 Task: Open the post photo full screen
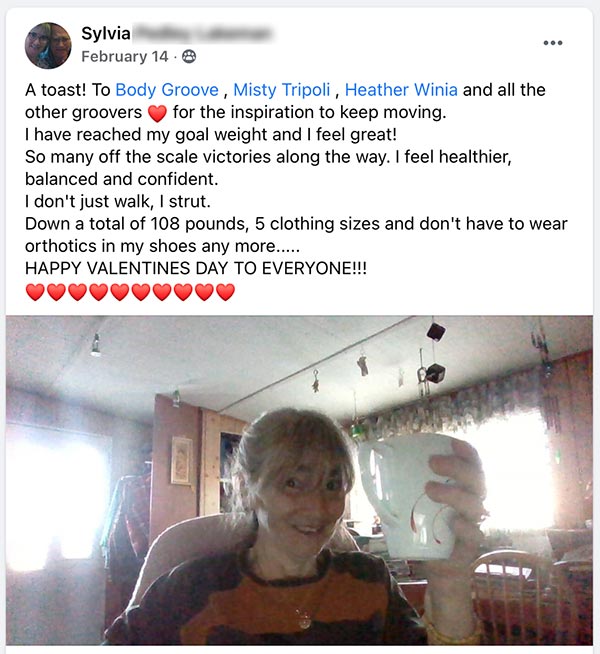tap(300, 480)
